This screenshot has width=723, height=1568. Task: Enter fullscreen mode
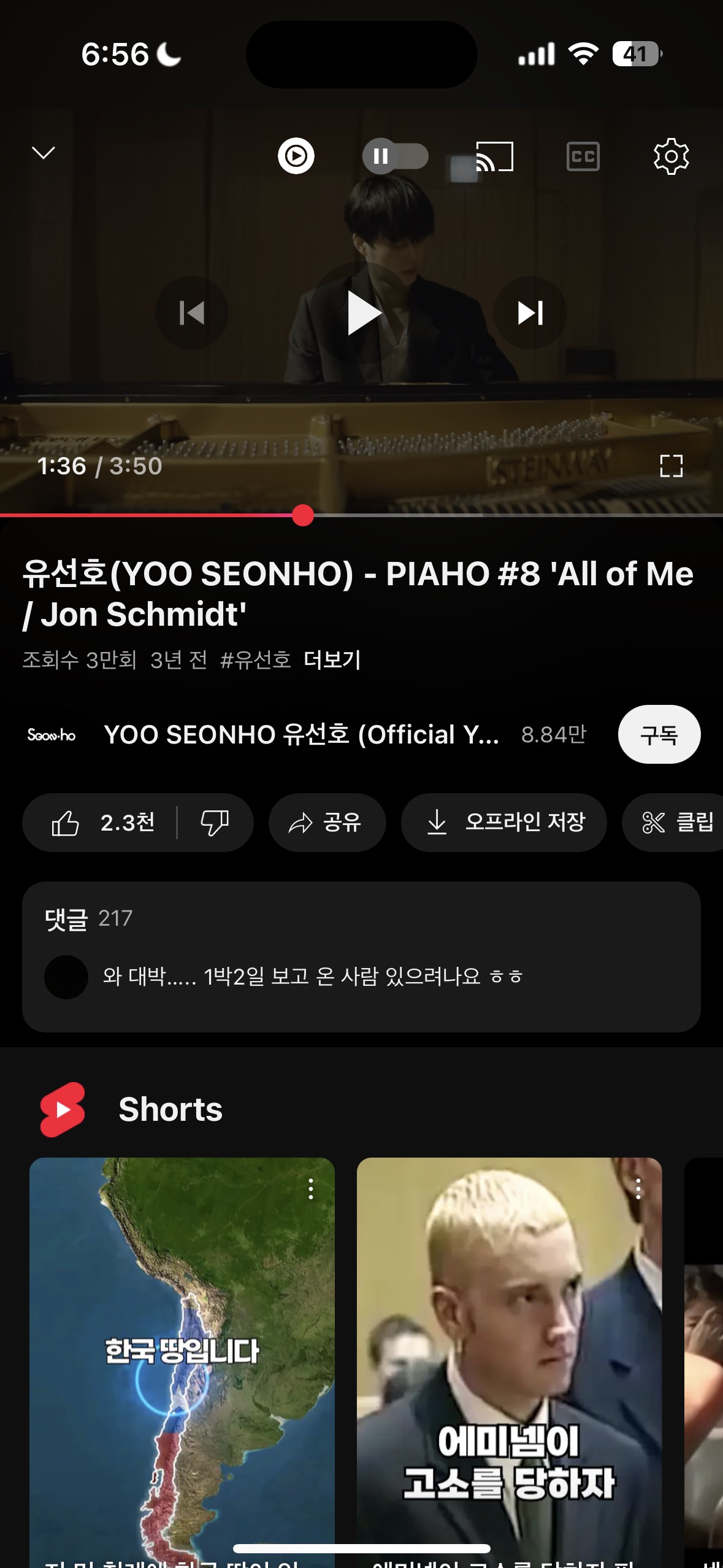pyautogui.click(x=671, y=466)
